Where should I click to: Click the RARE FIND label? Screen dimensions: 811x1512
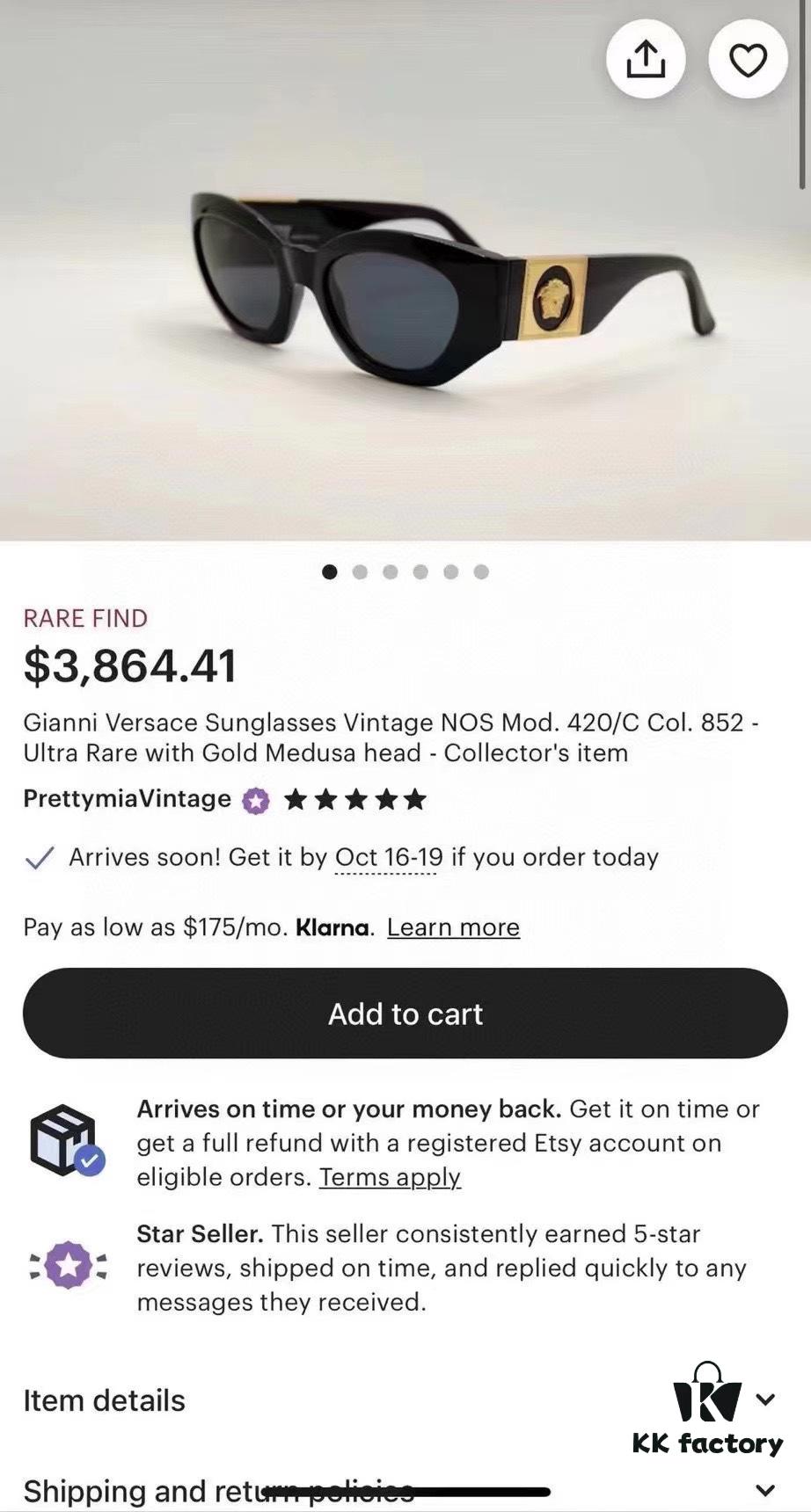point(85,618)
